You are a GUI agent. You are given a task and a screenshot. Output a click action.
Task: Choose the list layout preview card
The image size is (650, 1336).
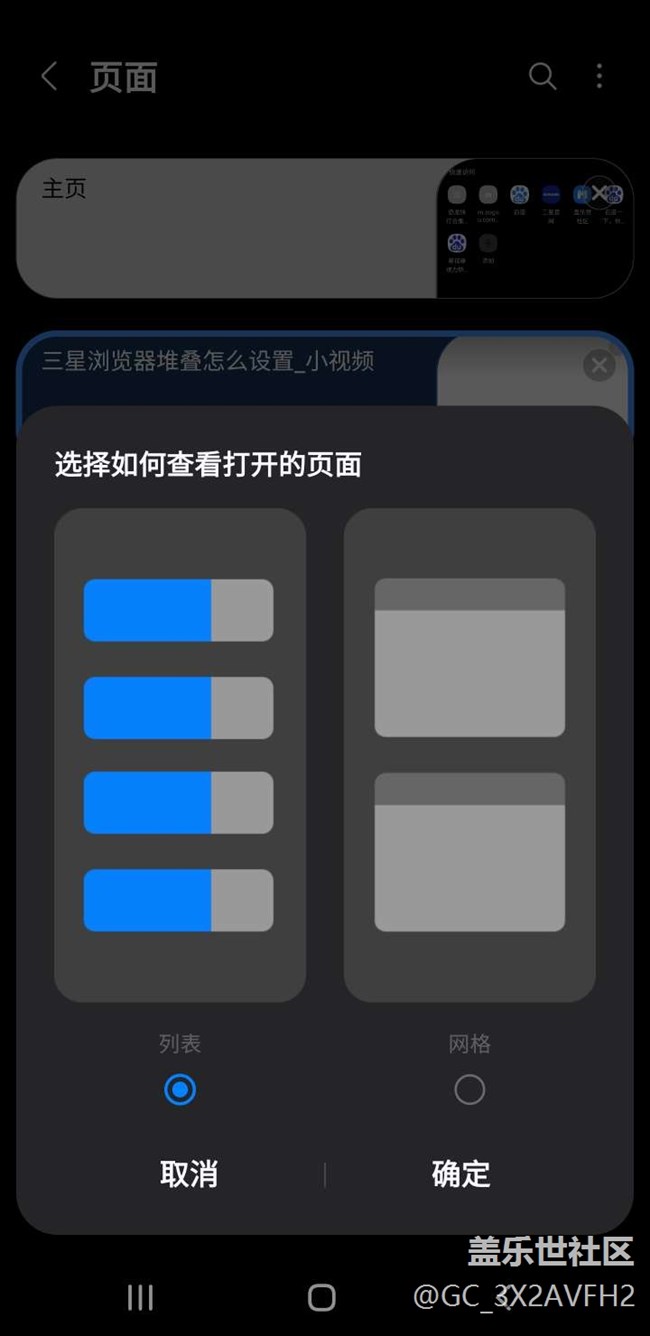point(180,755)
